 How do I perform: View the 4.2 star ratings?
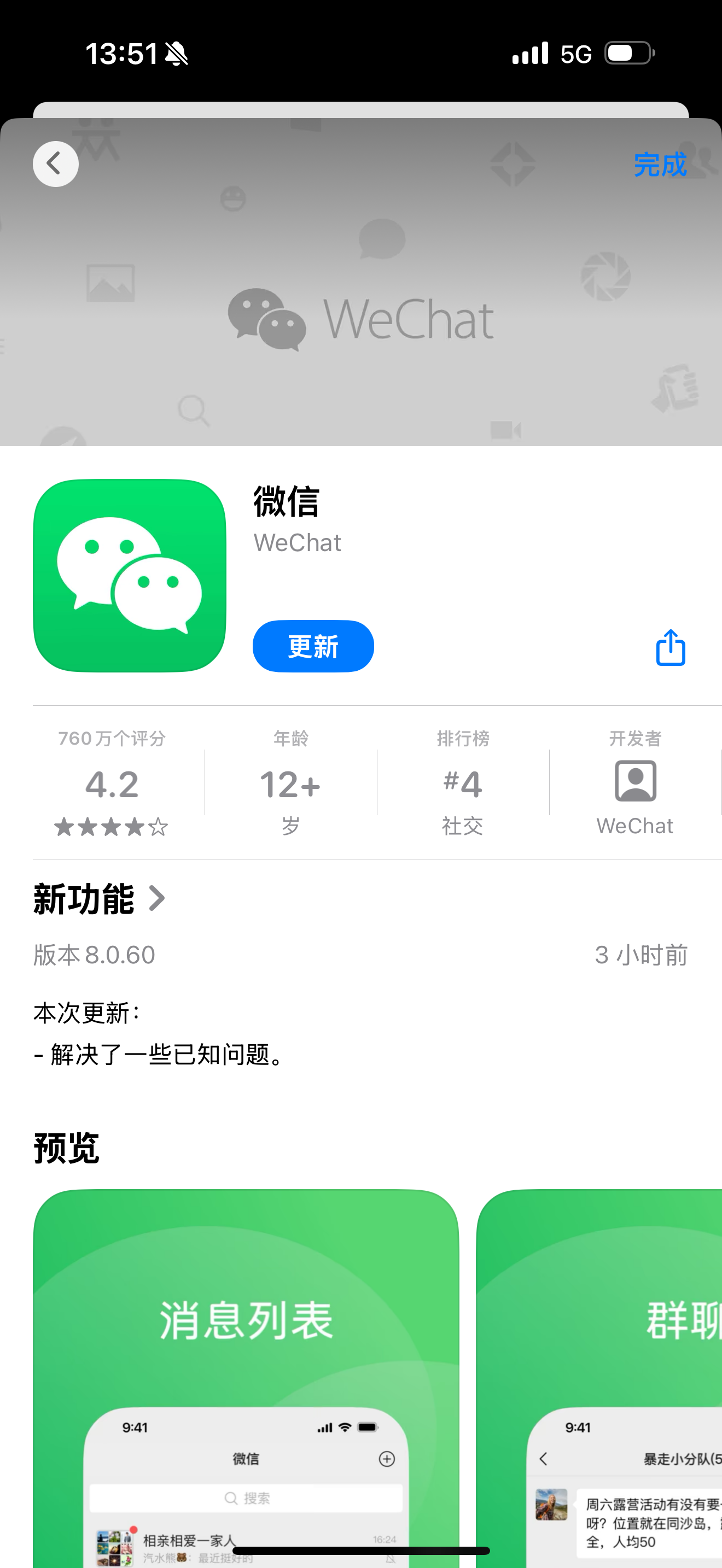[x=112, y=784]
